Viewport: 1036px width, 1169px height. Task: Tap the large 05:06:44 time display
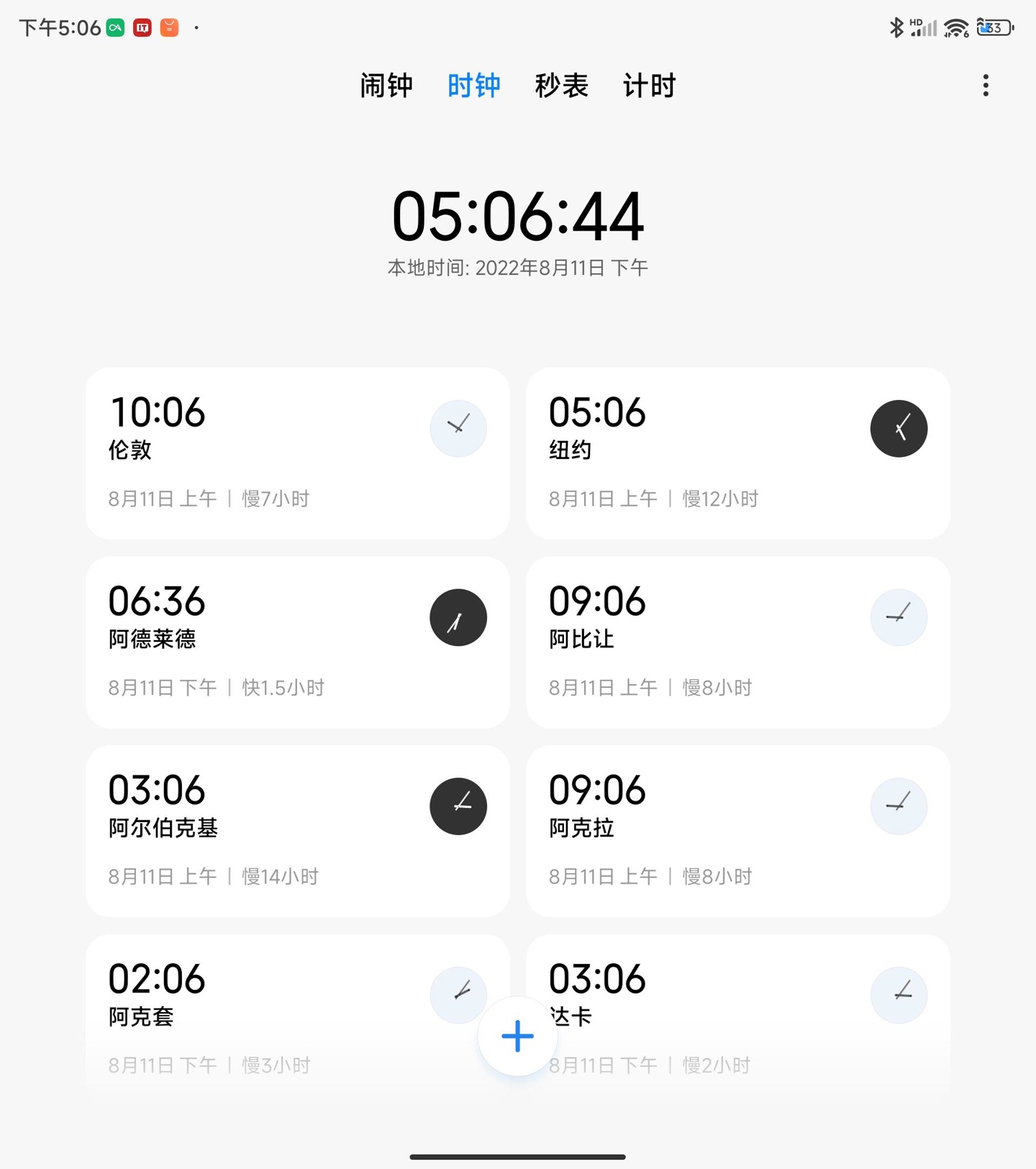[x=517, y=216]
